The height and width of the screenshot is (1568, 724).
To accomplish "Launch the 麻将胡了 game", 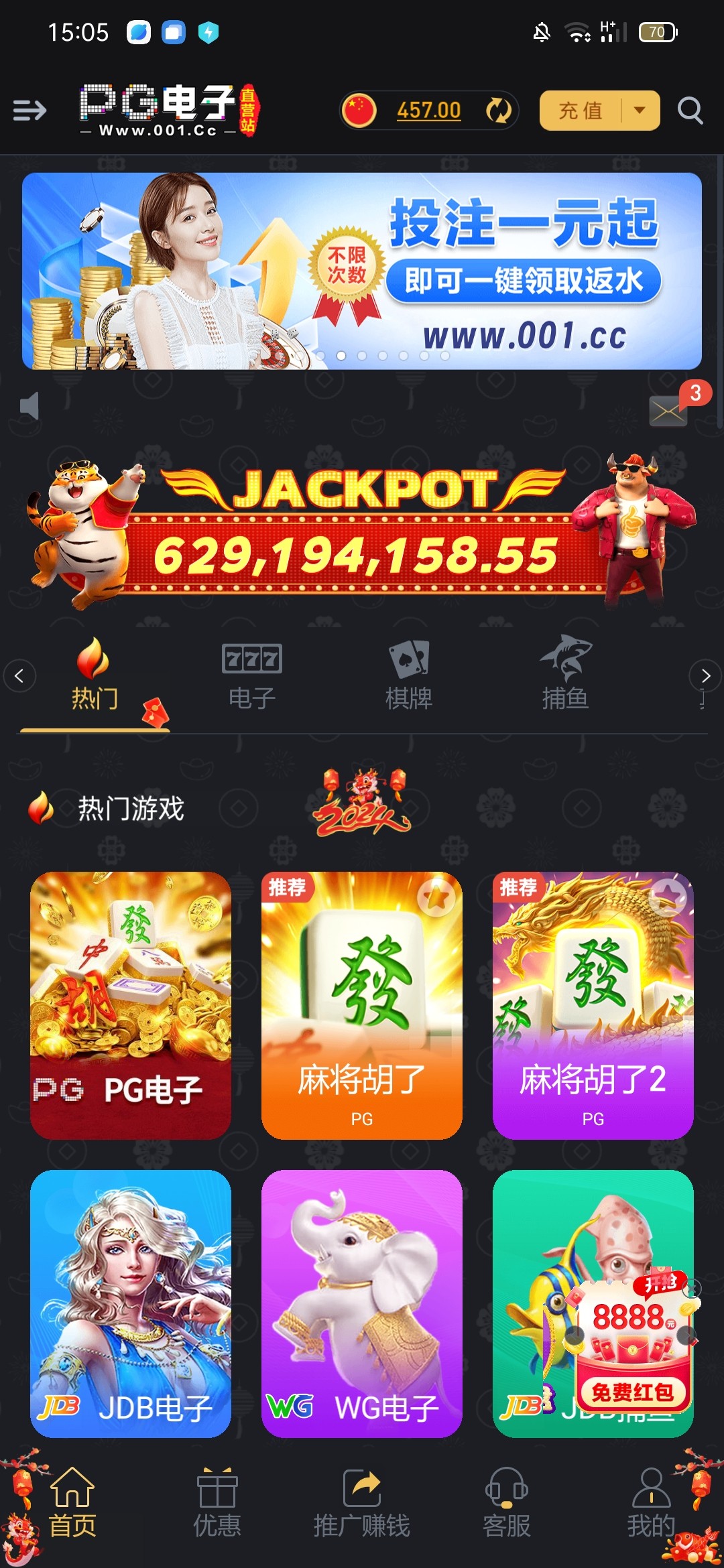I will coord(362,1005).
